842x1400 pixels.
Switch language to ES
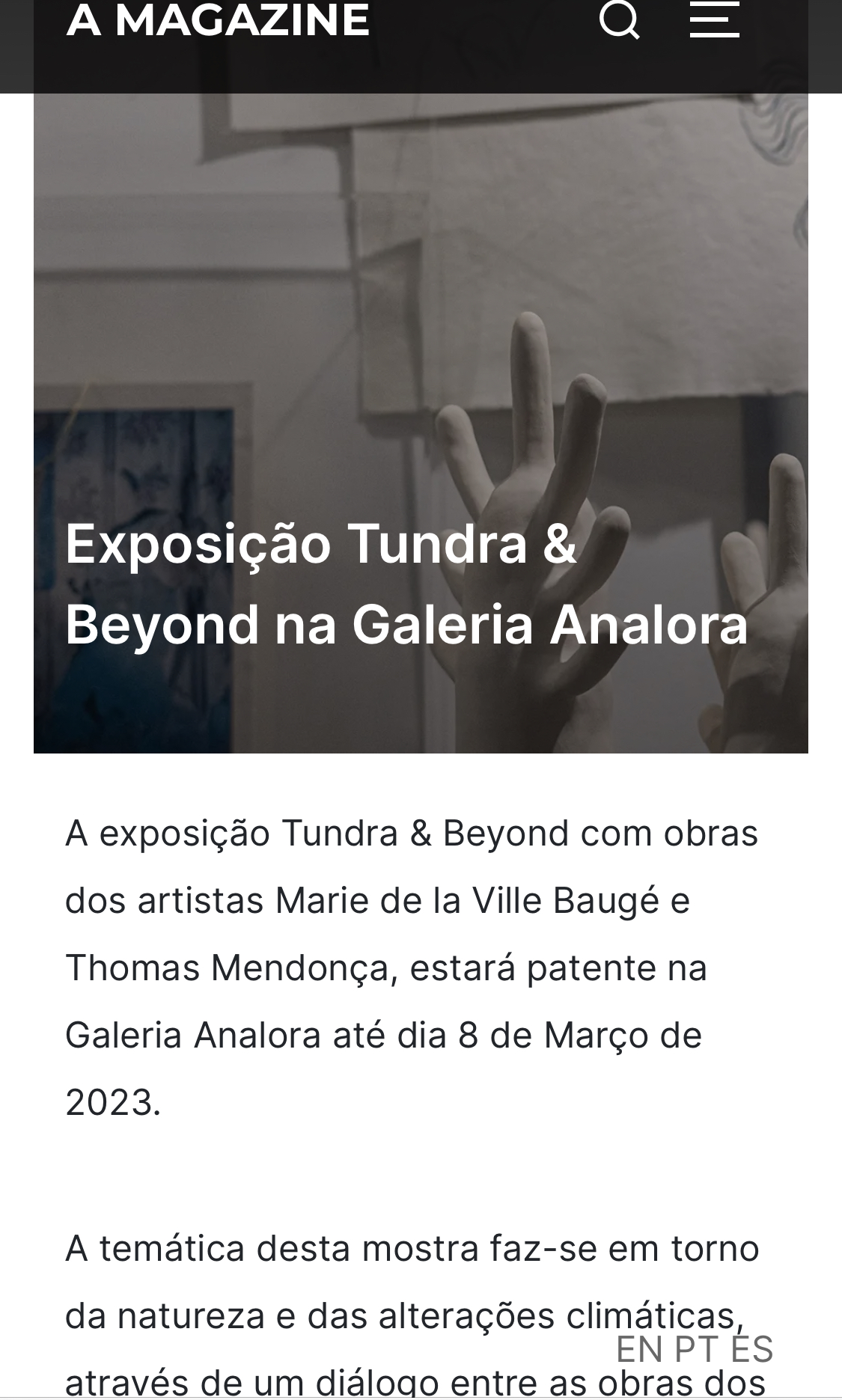coord(752,1350)
